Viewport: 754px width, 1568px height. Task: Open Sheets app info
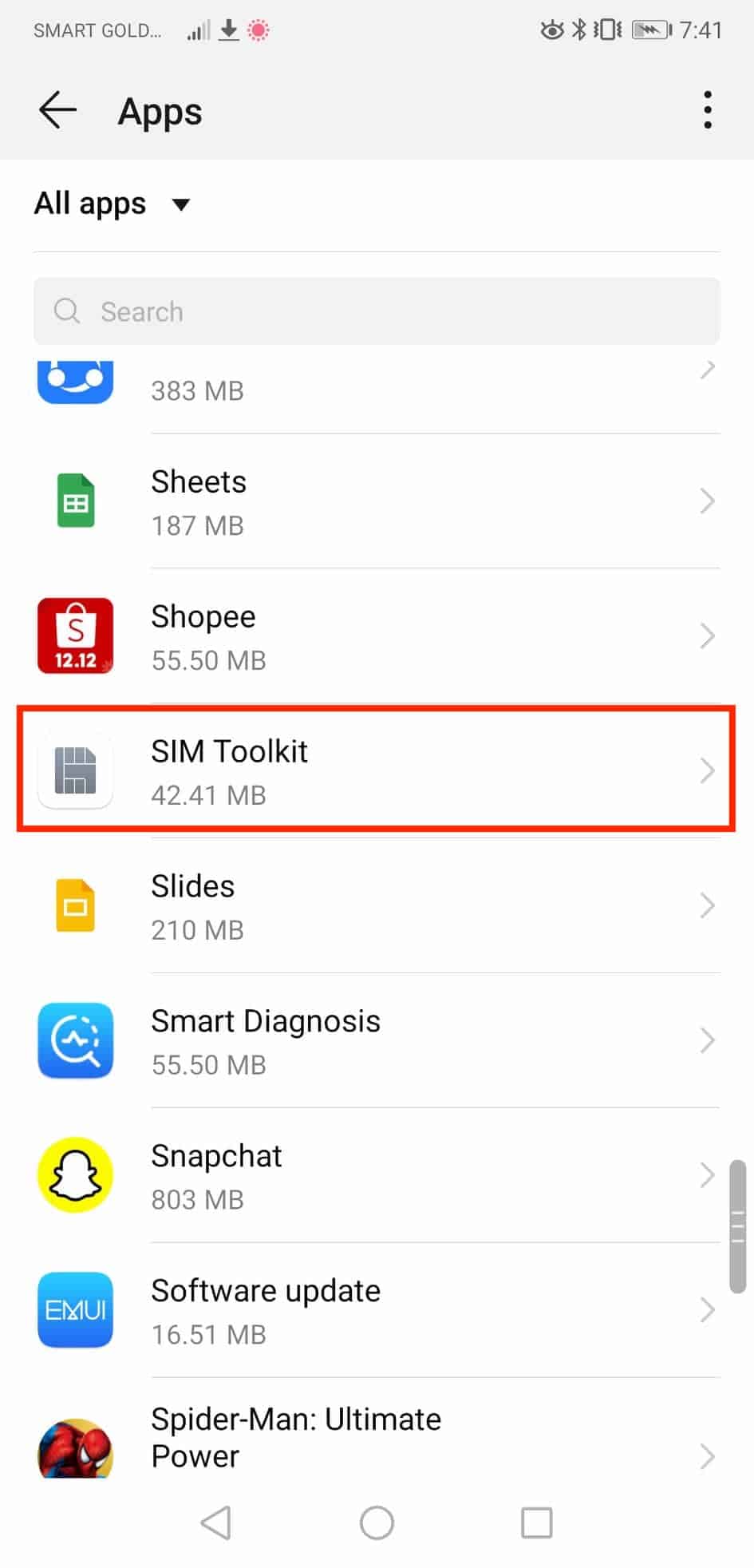pyautogui.click(x=377, y=502)
